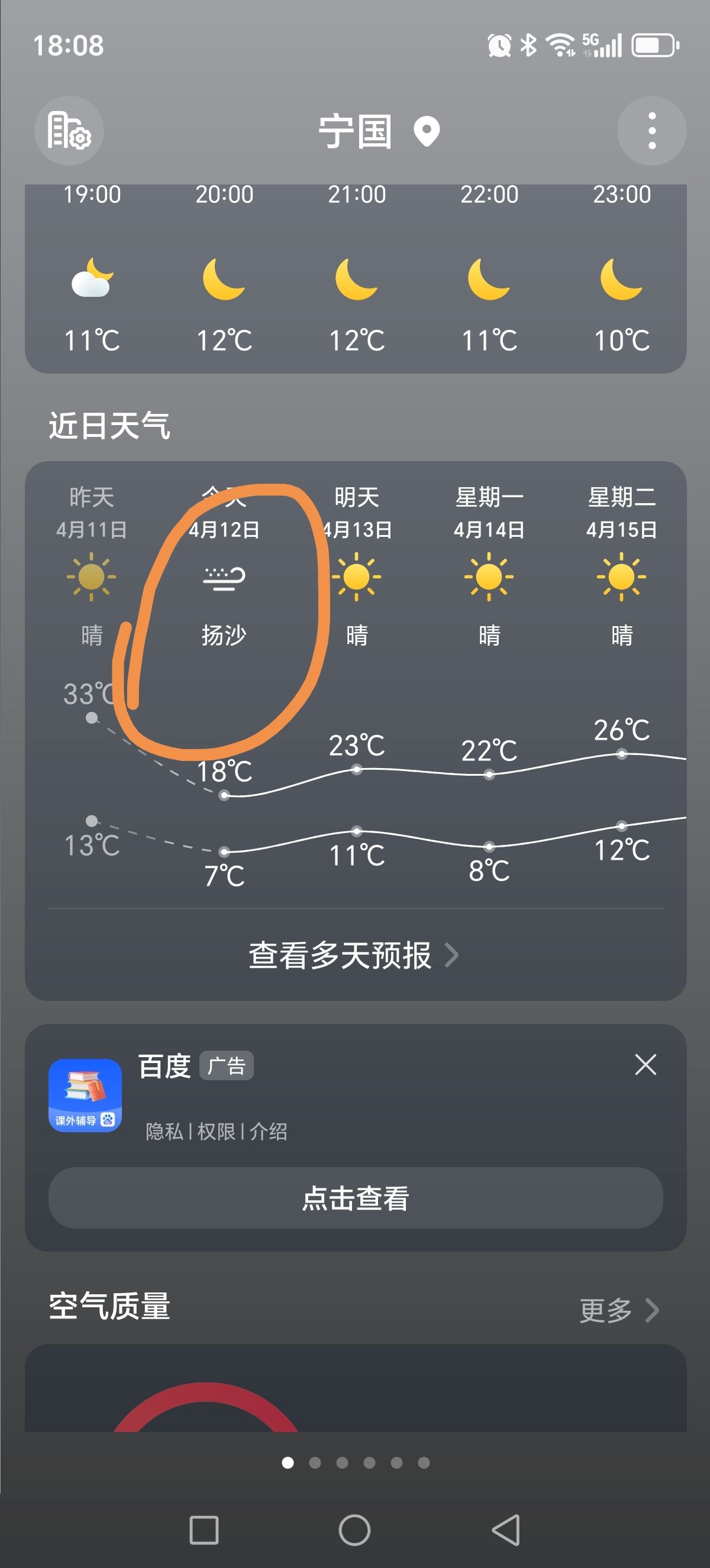Open recent apps with the square button

tap(204, 1530)
